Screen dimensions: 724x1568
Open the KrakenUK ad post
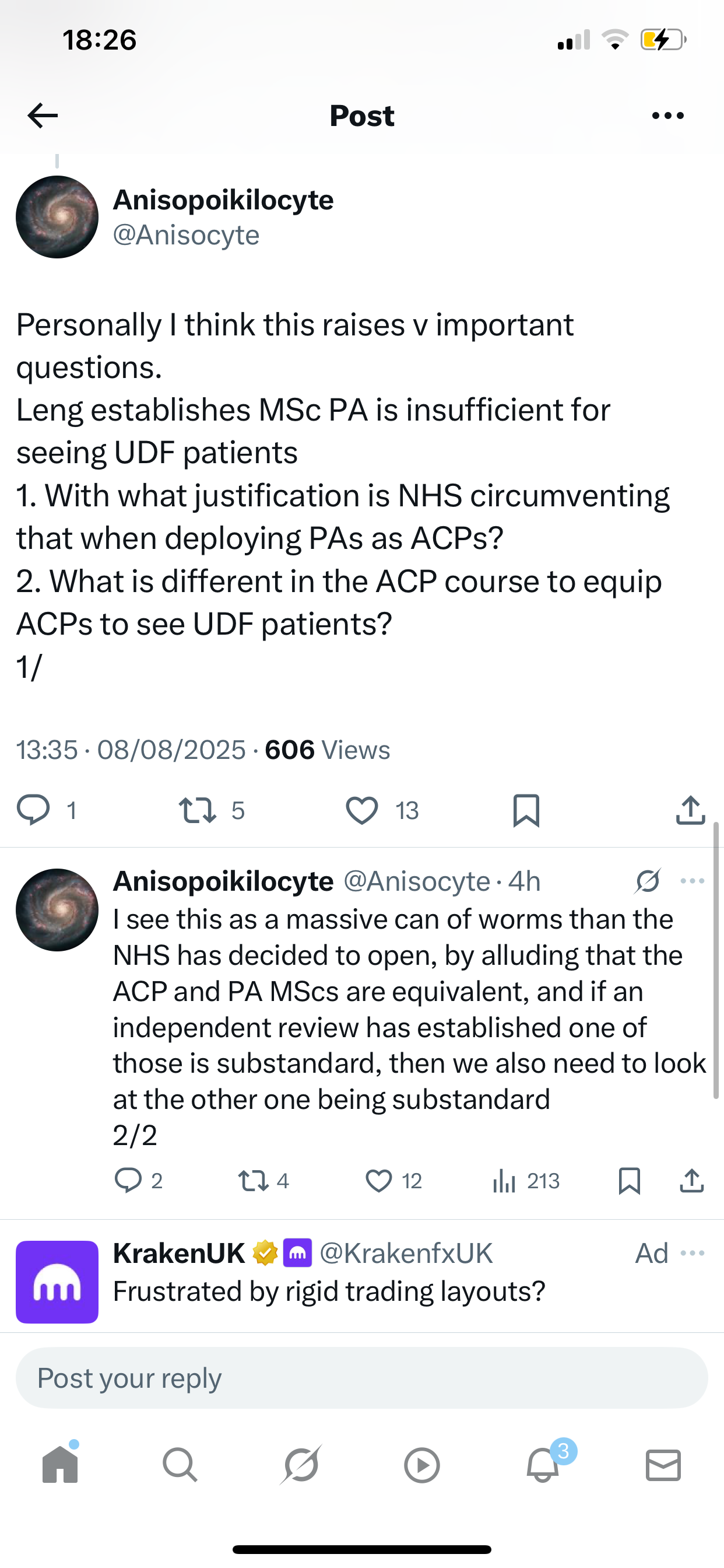pos(329,1291)
